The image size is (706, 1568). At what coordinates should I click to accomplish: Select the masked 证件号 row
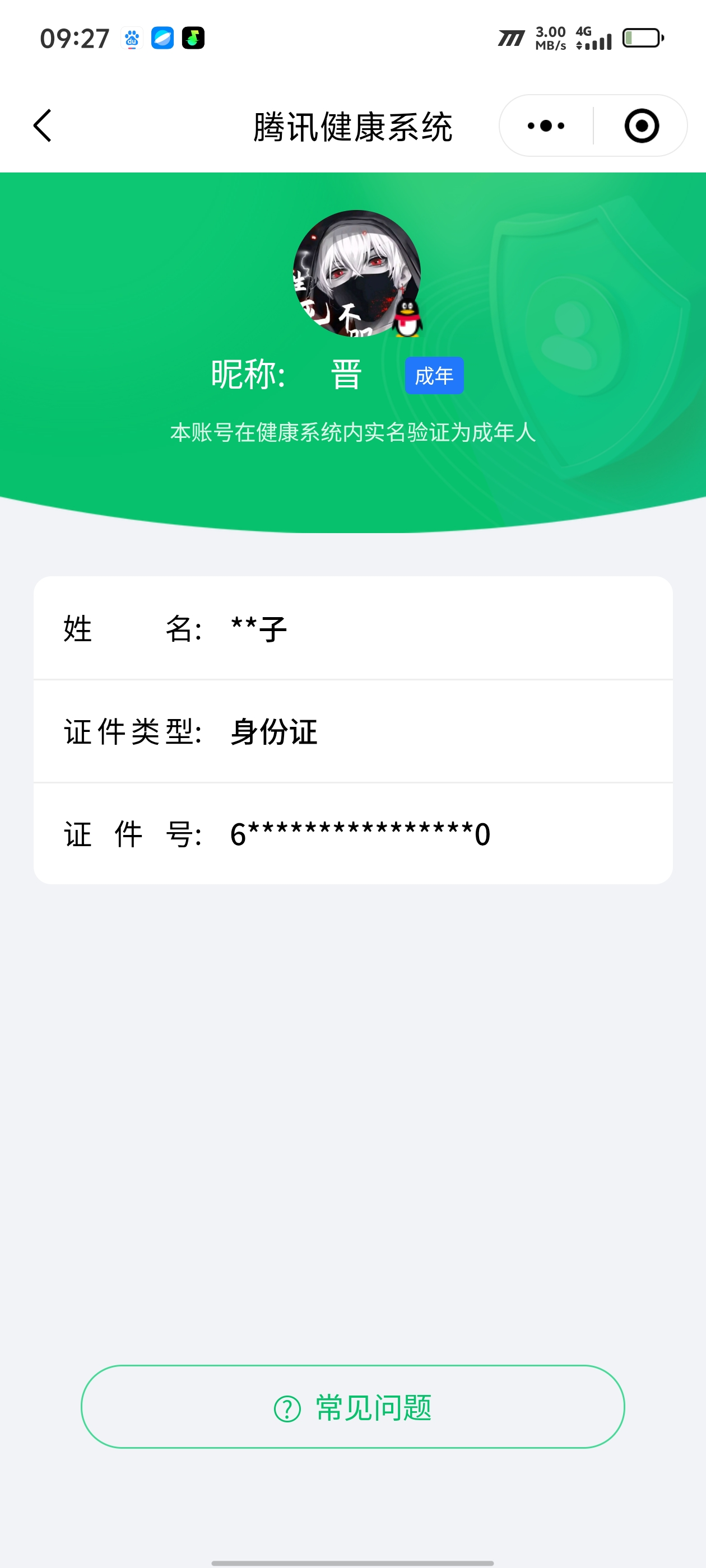click(x=354, y=834)
